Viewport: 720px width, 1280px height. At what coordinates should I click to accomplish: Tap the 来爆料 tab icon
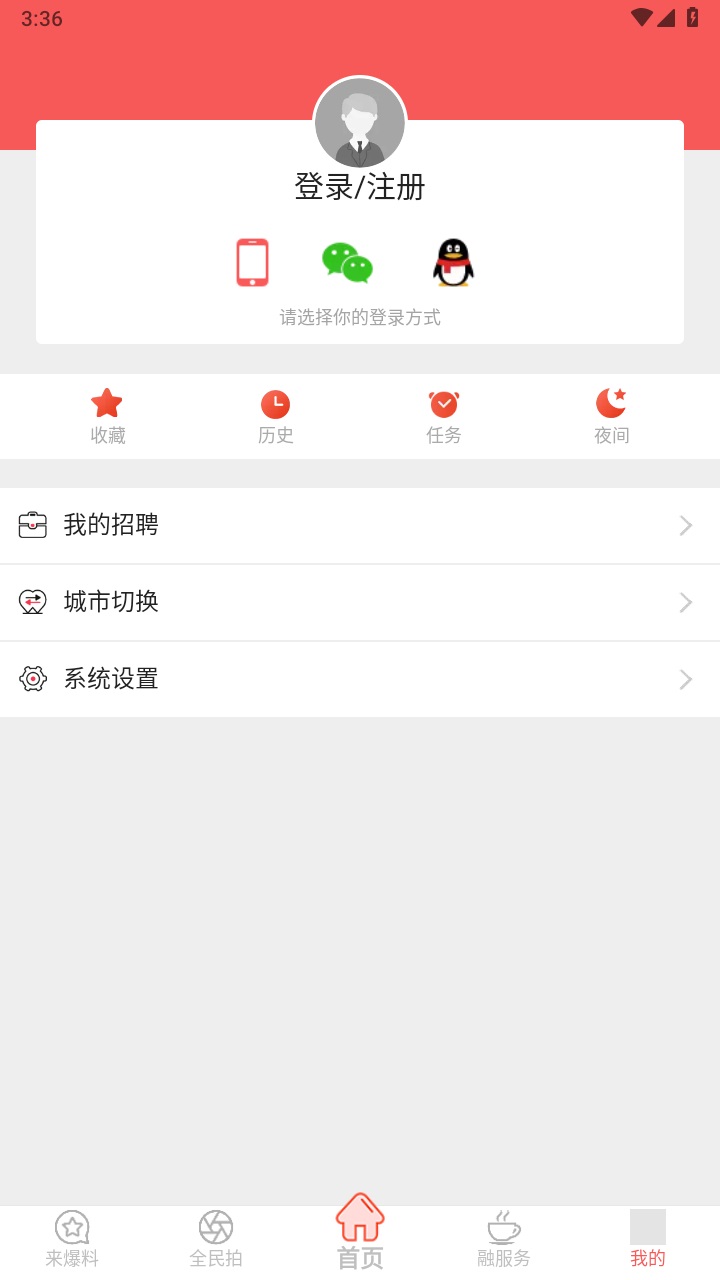tap(71, 1227)
